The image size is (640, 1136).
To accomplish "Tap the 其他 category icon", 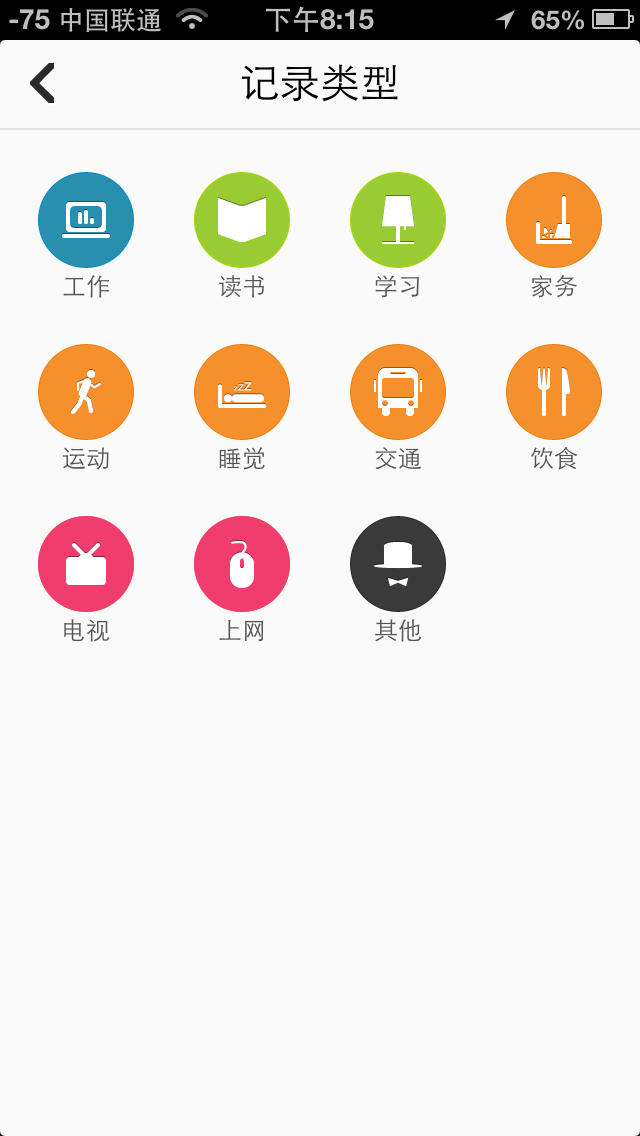I will [398, 564].
